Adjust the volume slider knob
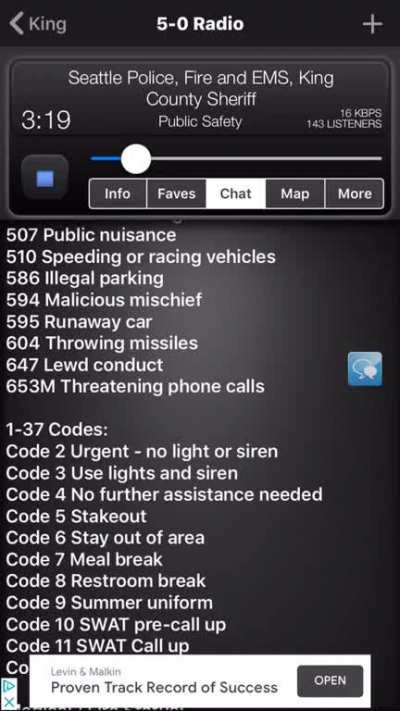The width and height of the screenshot is (400, 711). [x=136, y=159]
